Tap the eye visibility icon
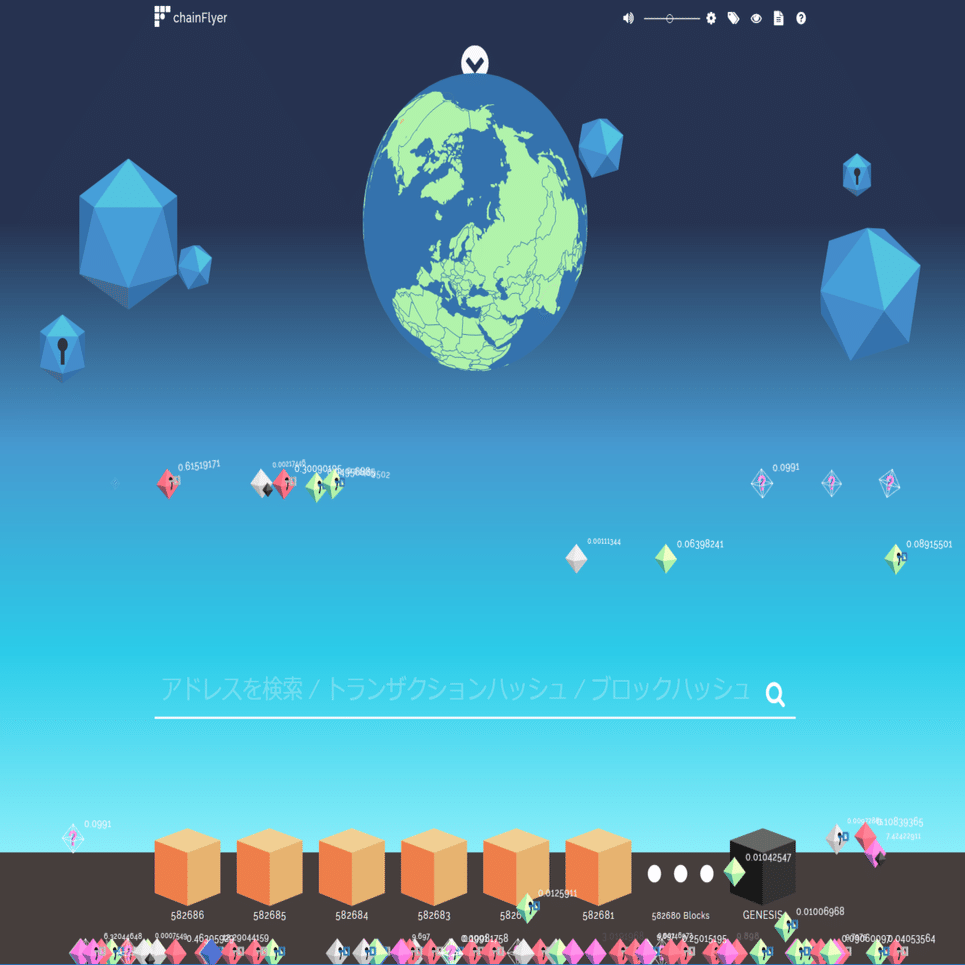 756,18
